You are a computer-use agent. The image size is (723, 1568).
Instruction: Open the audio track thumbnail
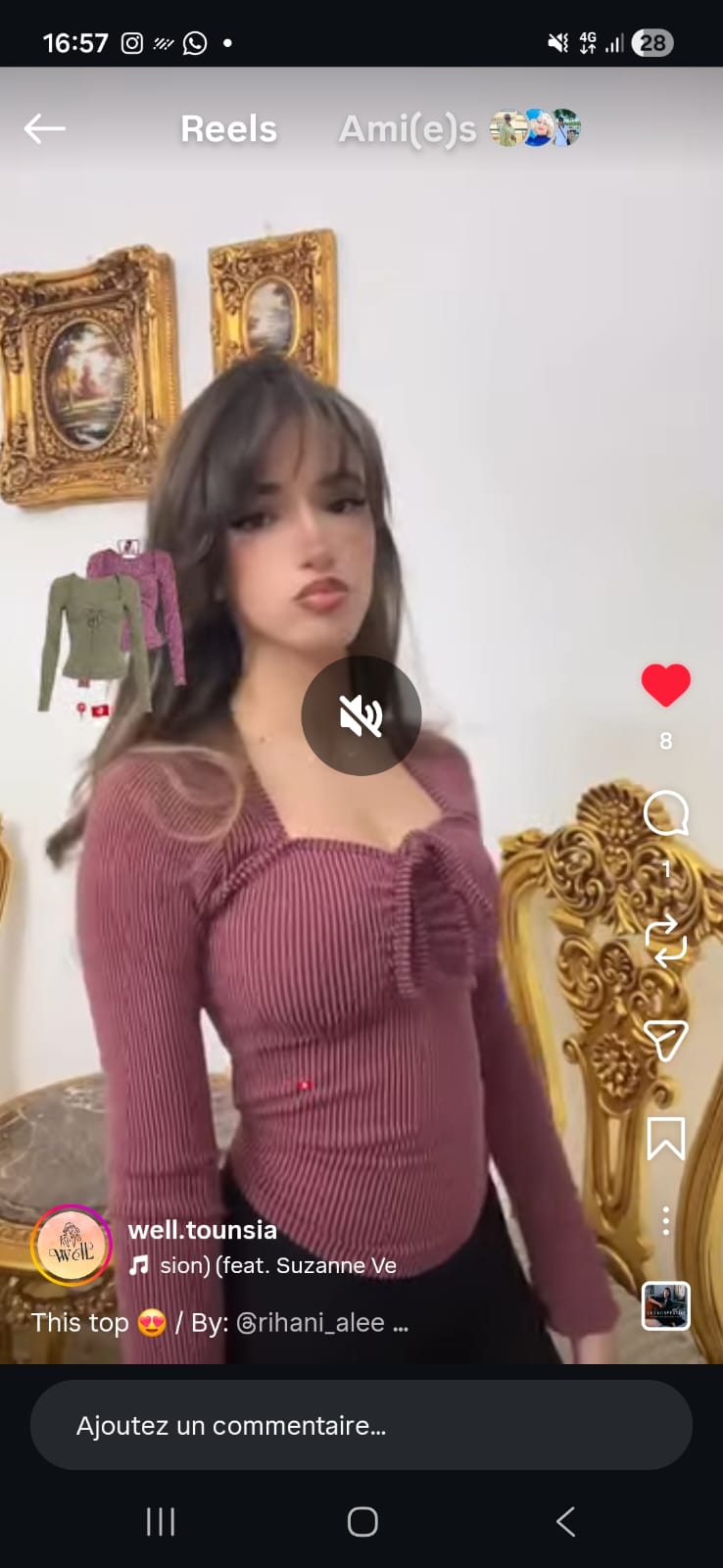point(665,1305)
